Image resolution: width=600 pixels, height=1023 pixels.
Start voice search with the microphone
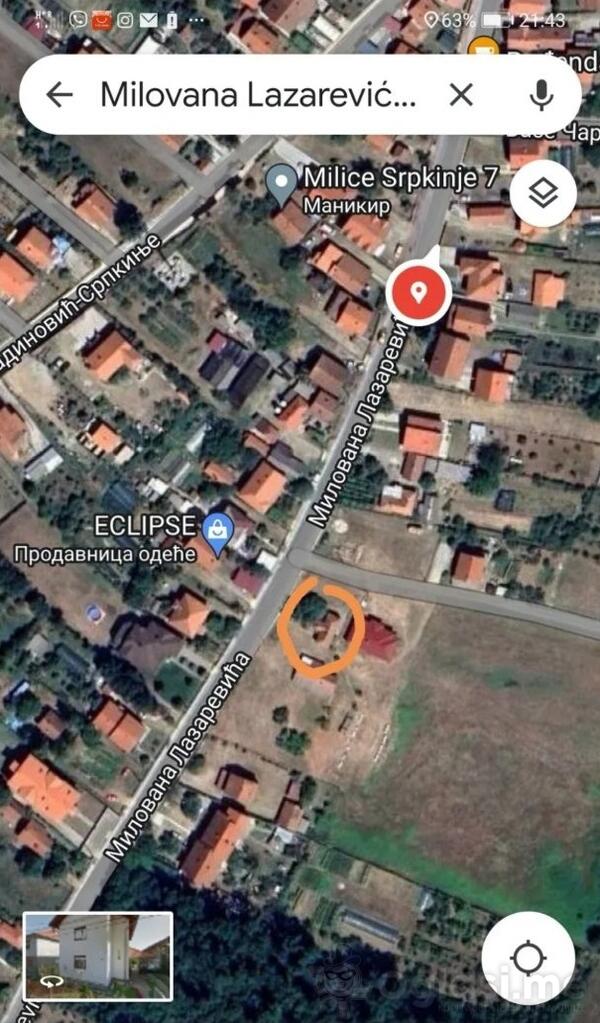[x=541, y=95]
